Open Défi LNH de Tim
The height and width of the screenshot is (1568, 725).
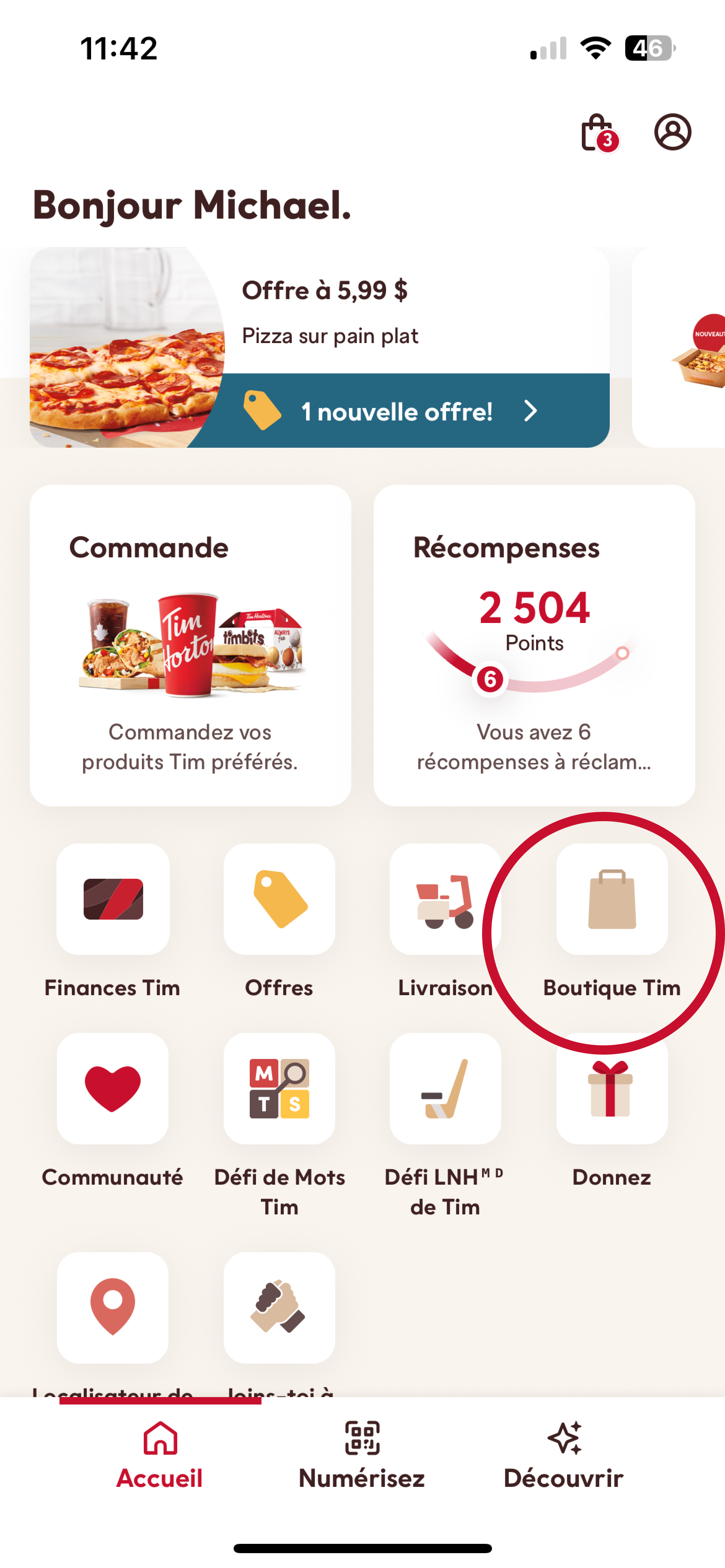click(x=445, y=1088)
